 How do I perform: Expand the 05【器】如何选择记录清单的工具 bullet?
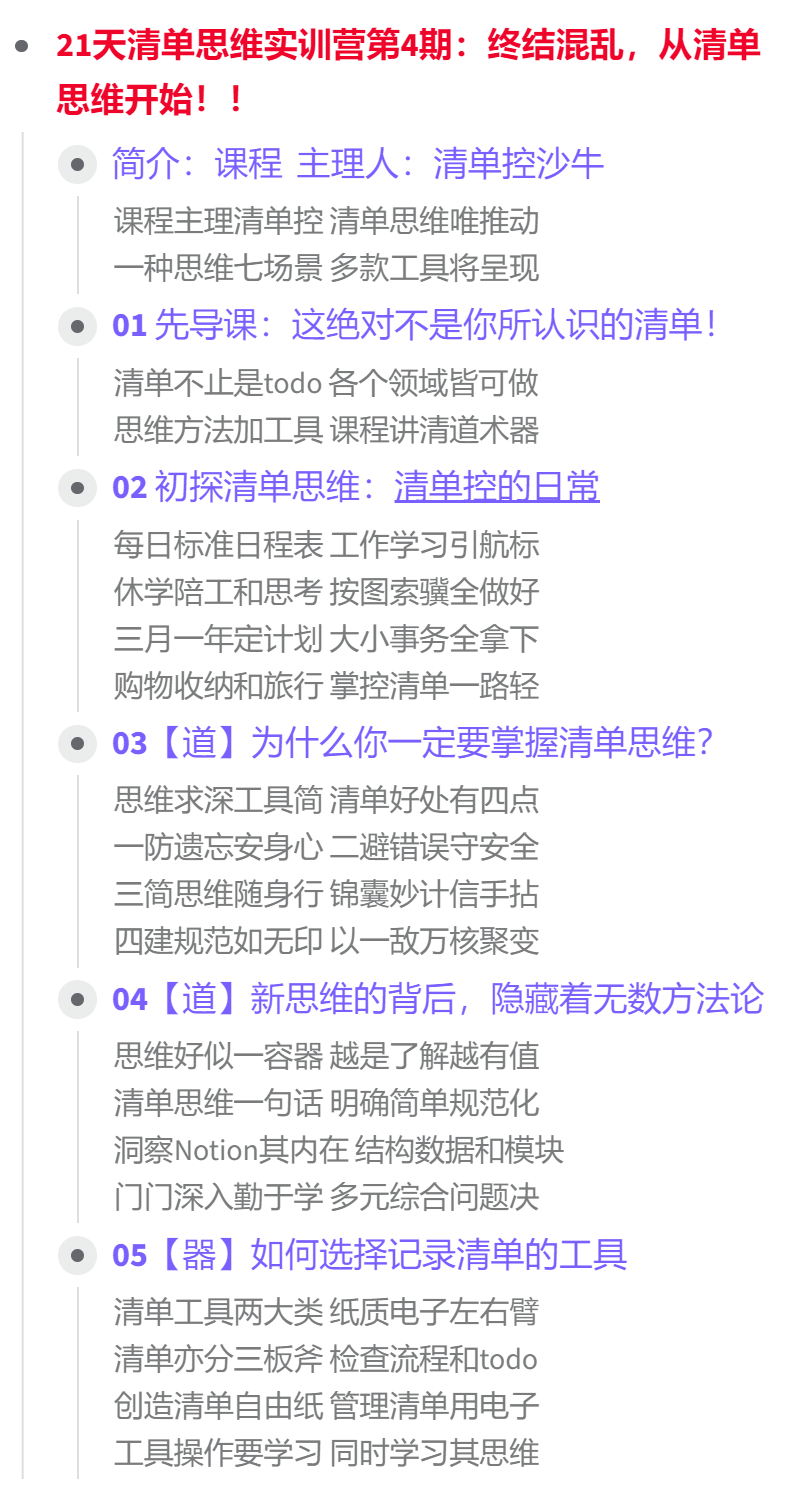77,1254
